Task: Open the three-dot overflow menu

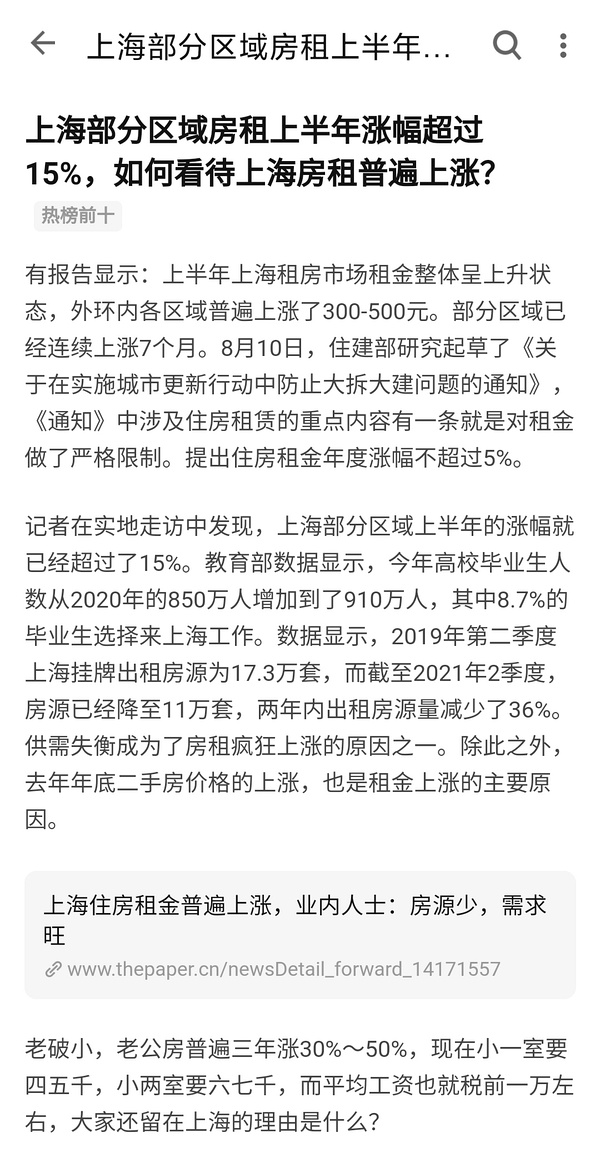Action: coord(563,44)
